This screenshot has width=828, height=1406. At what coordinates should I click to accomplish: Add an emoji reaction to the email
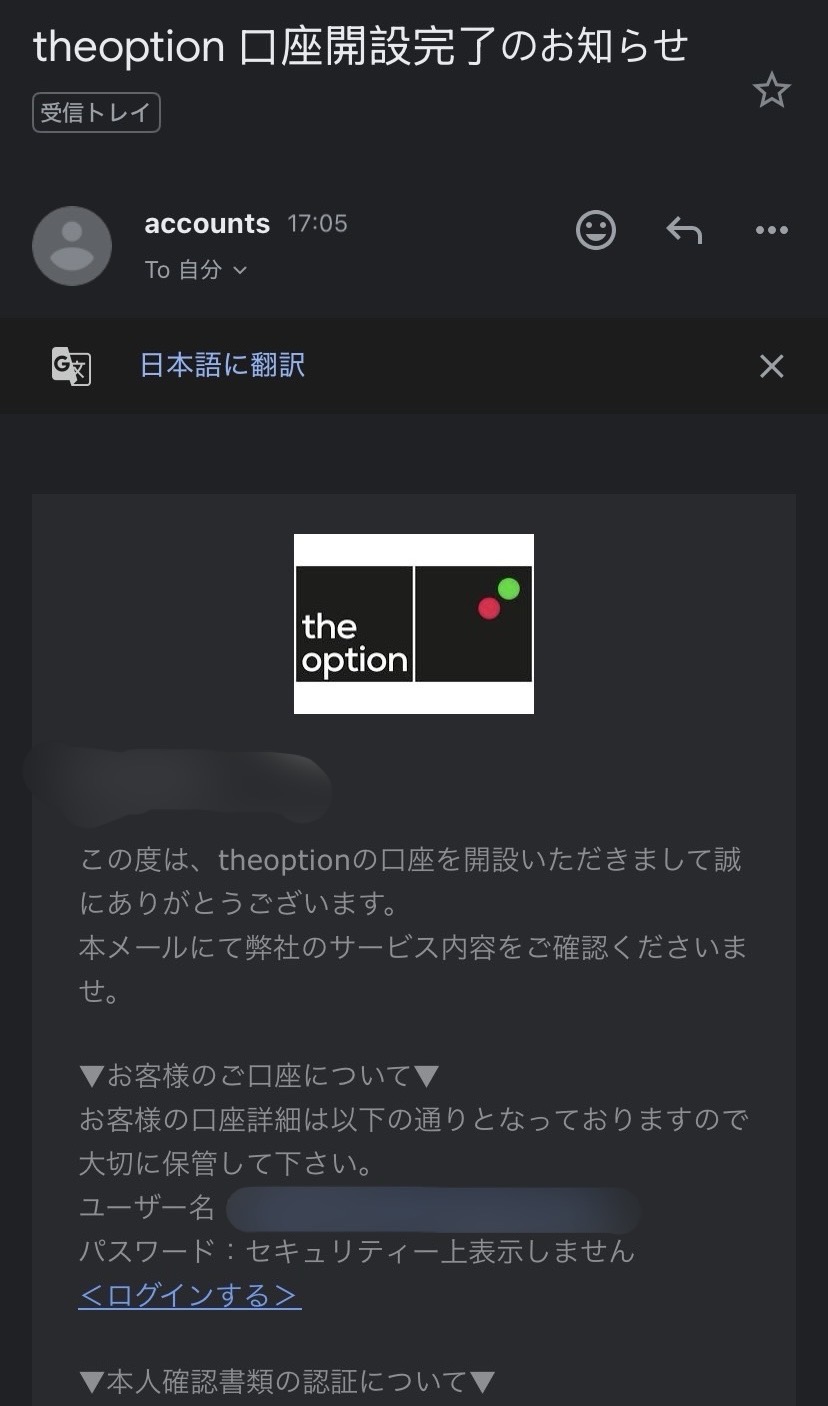coord(596,231)
